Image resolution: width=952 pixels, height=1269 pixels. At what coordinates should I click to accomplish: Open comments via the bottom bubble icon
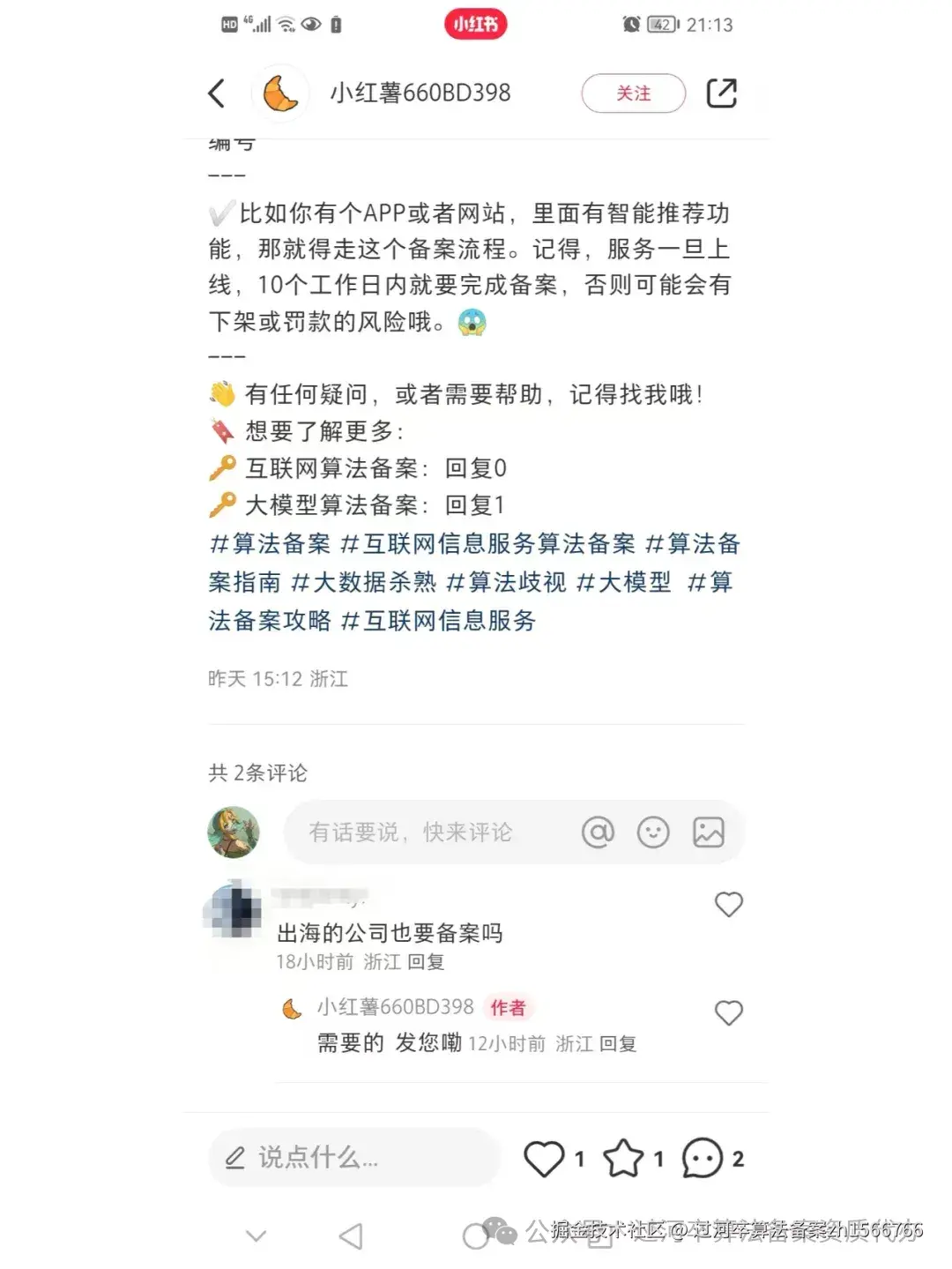(x=703, y=1158)
